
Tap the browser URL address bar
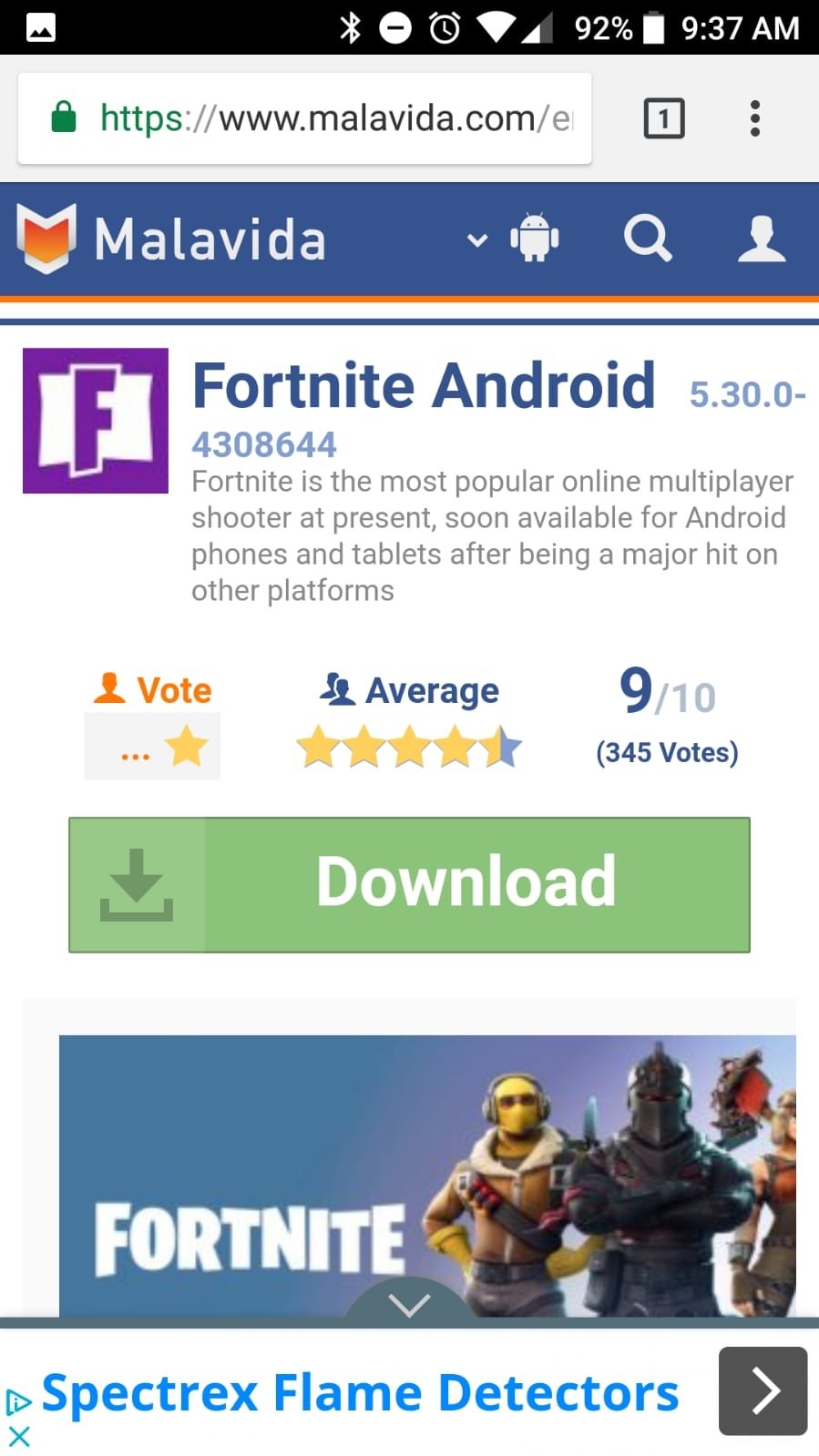click(304, 118)
